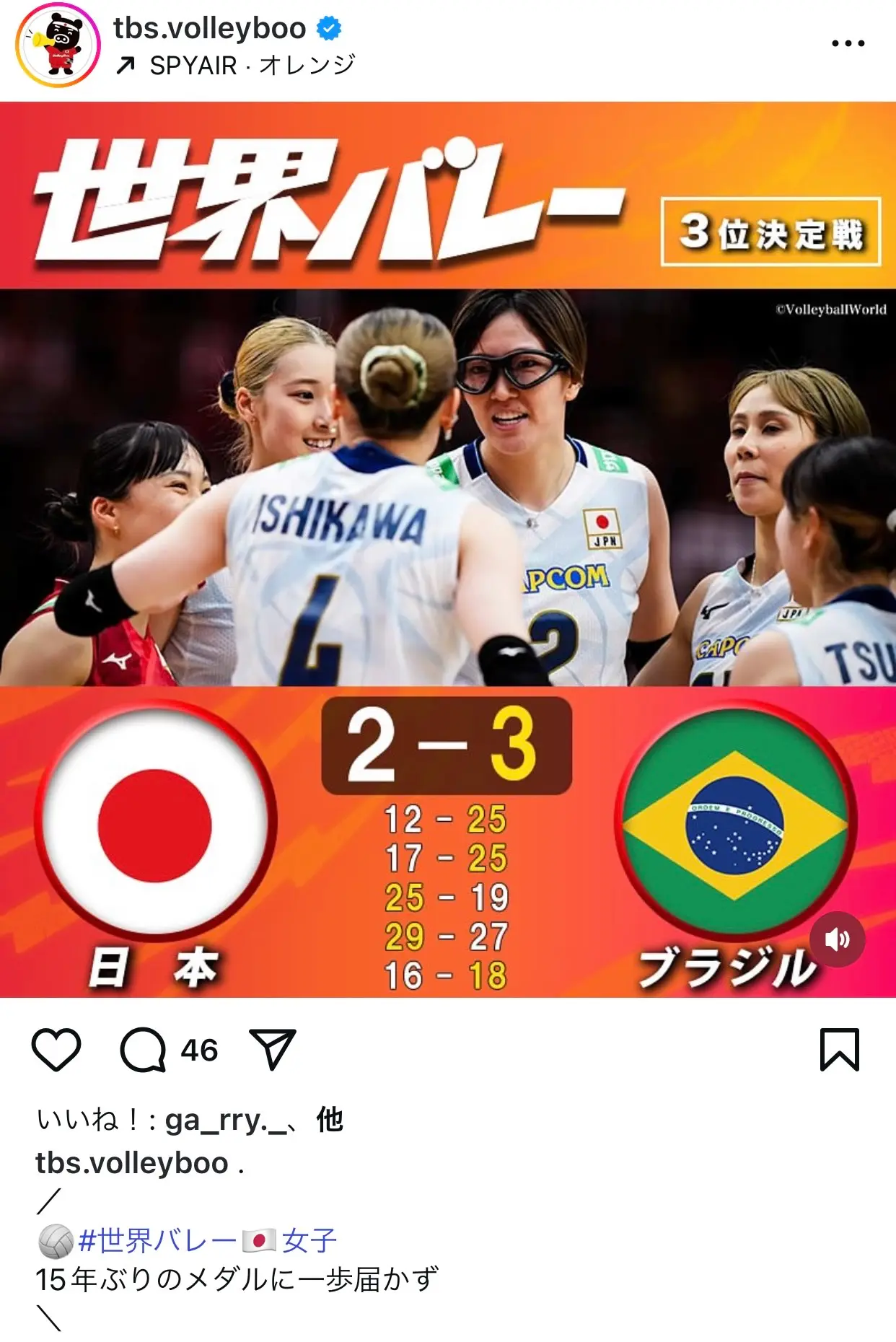Share the post via the paper plane icon
896x1342 pixels.
tap(273, 1050)
